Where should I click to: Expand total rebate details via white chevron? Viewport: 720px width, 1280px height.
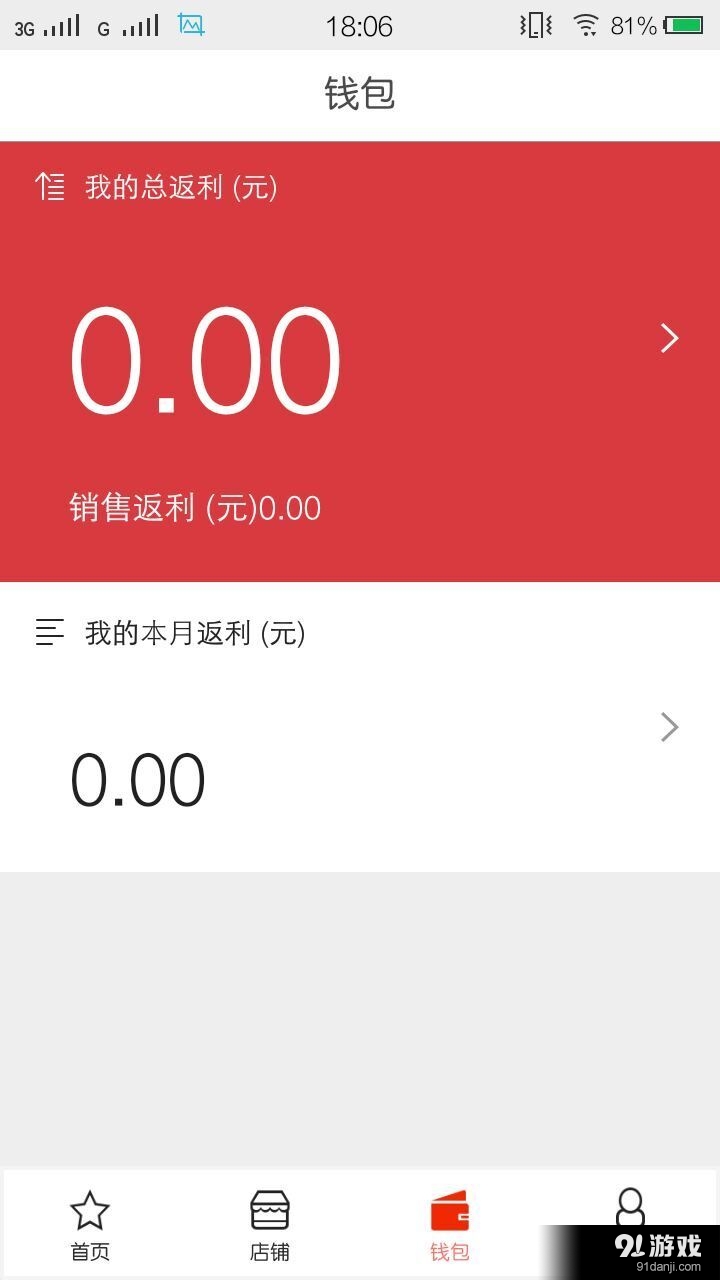pos(668,338)
